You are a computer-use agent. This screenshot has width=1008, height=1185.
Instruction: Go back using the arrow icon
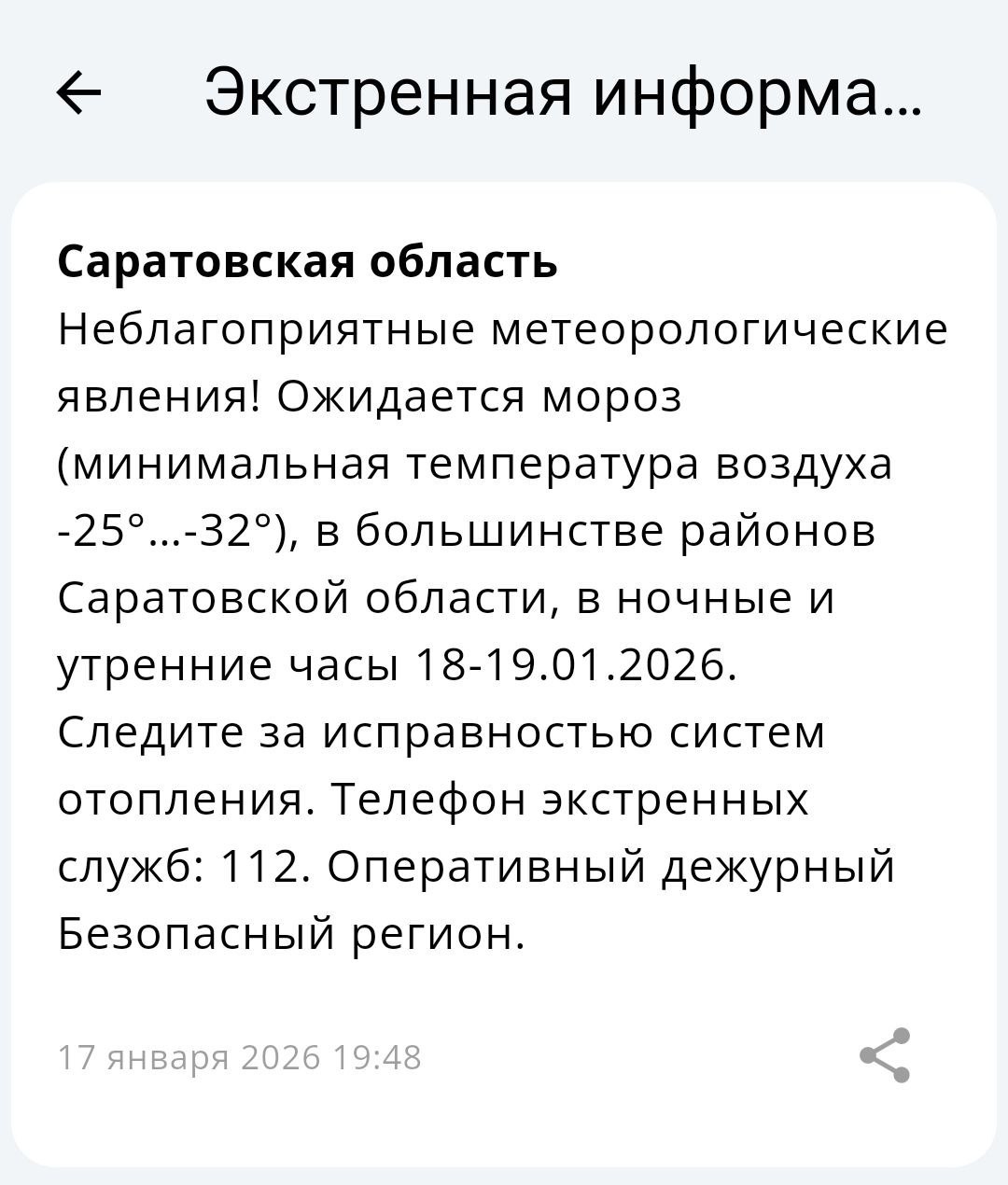pos(78,92)
